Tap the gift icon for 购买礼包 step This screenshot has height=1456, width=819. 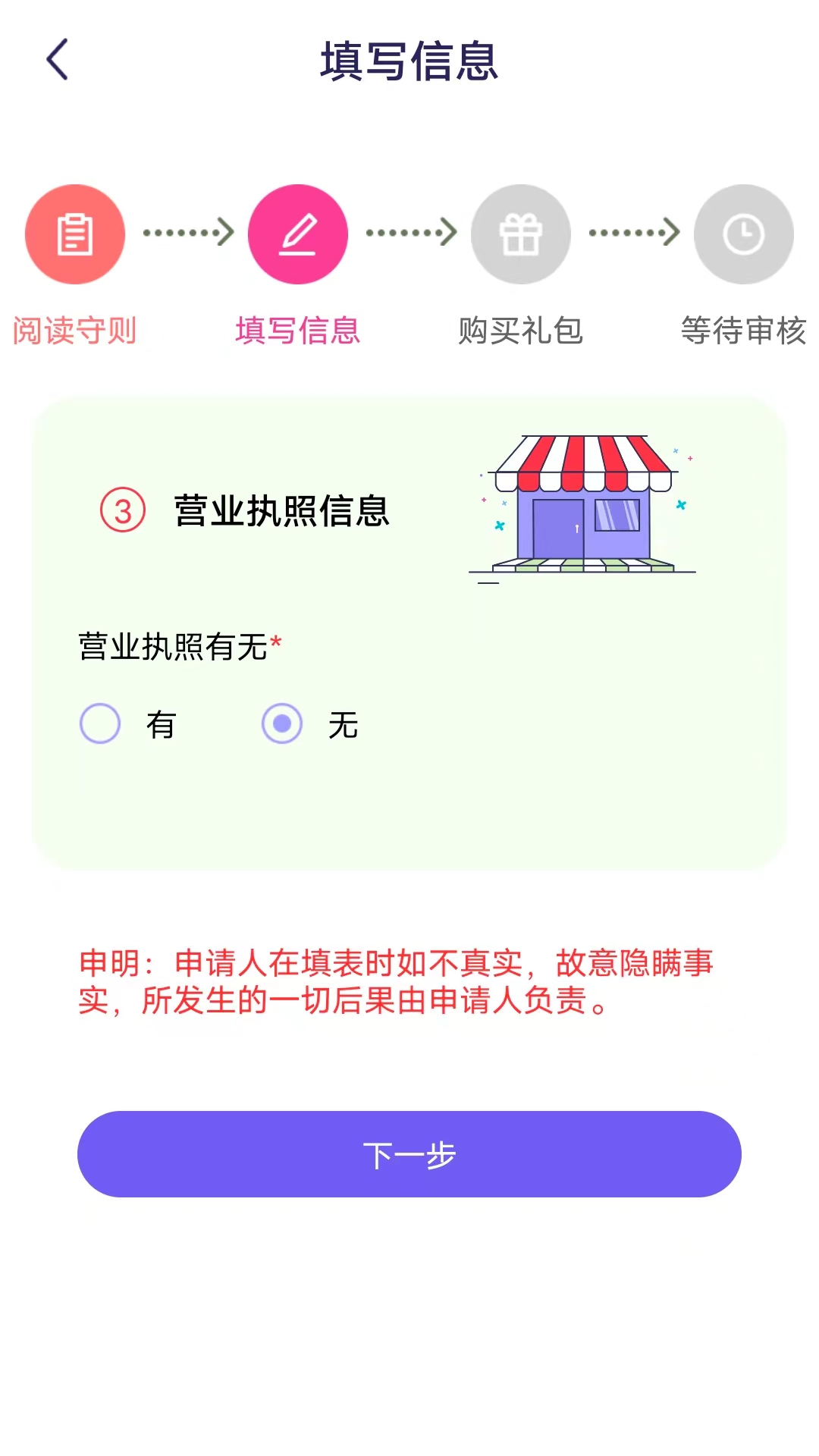coord(520,234)
